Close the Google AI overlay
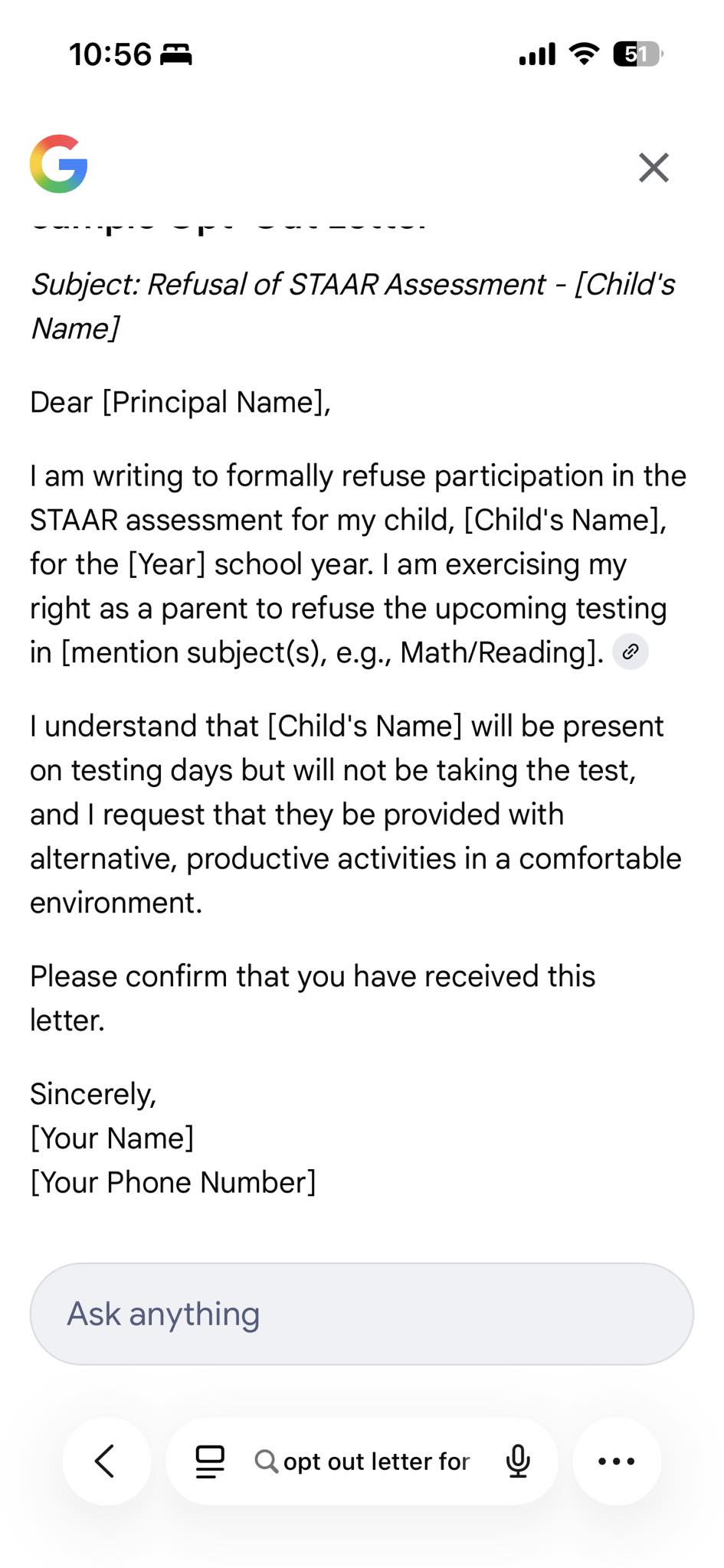724x1568 pixels. pyautogui.click(x=654, y=167)
